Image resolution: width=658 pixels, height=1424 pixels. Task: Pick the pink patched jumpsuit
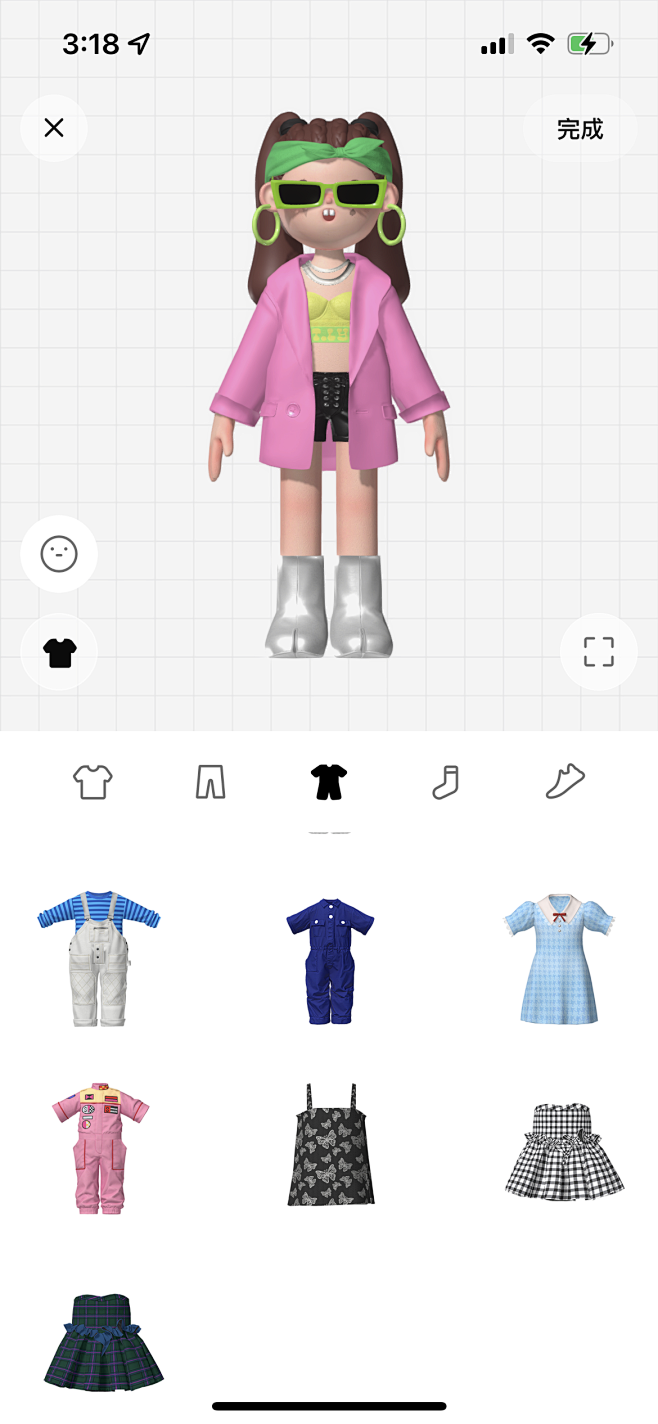100,1147
